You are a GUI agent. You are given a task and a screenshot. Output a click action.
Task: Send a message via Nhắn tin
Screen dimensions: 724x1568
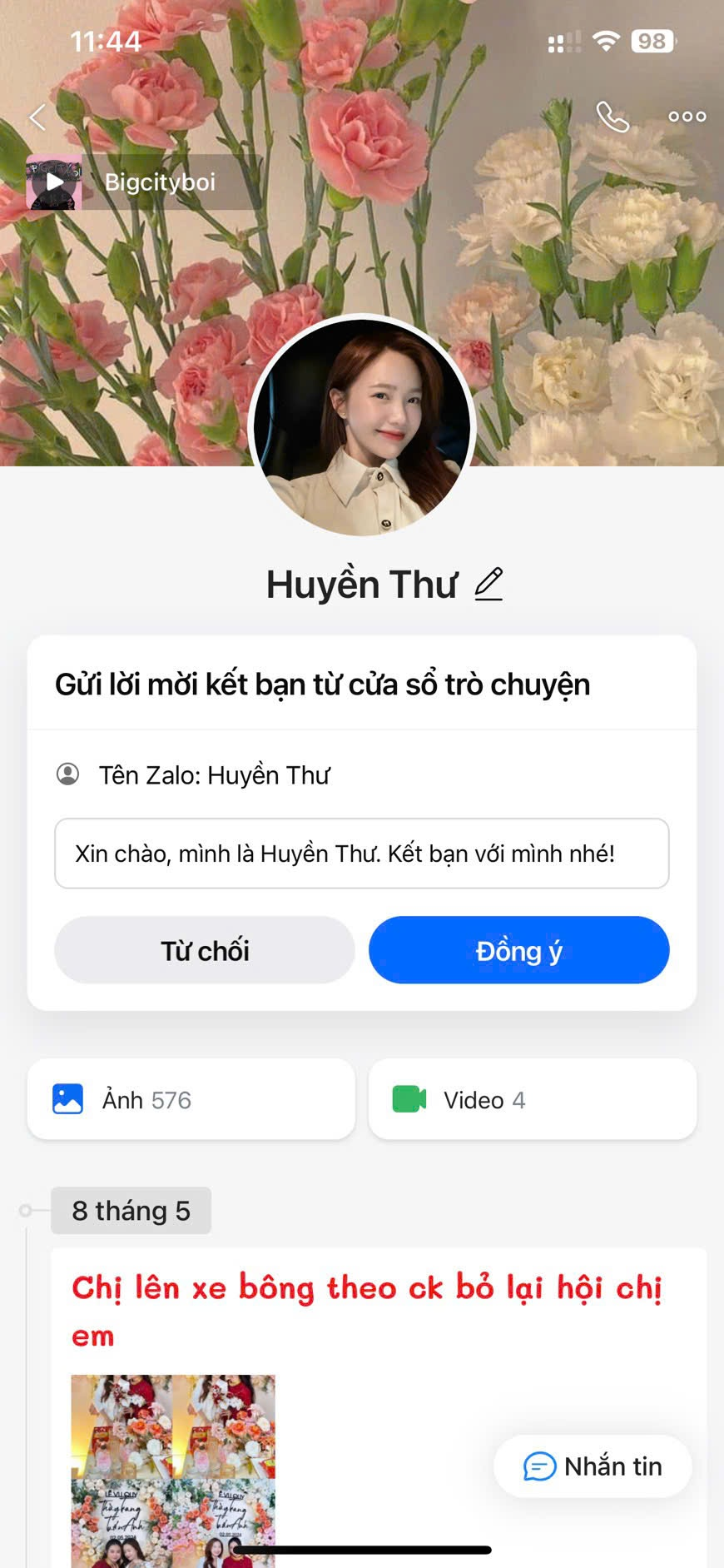pos(593,1466)
